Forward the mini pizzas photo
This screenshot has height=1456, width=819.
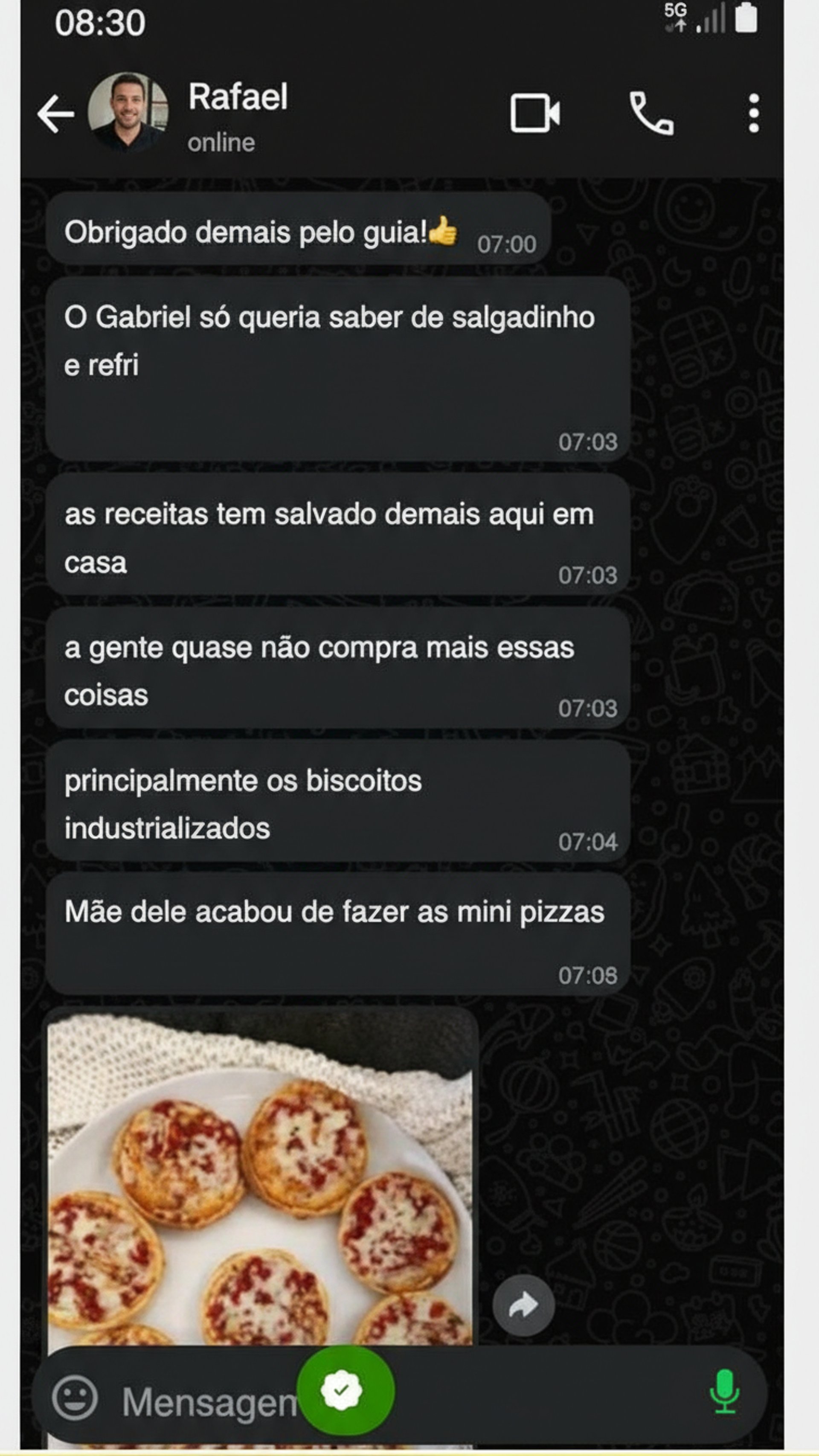click(523, 1305)
